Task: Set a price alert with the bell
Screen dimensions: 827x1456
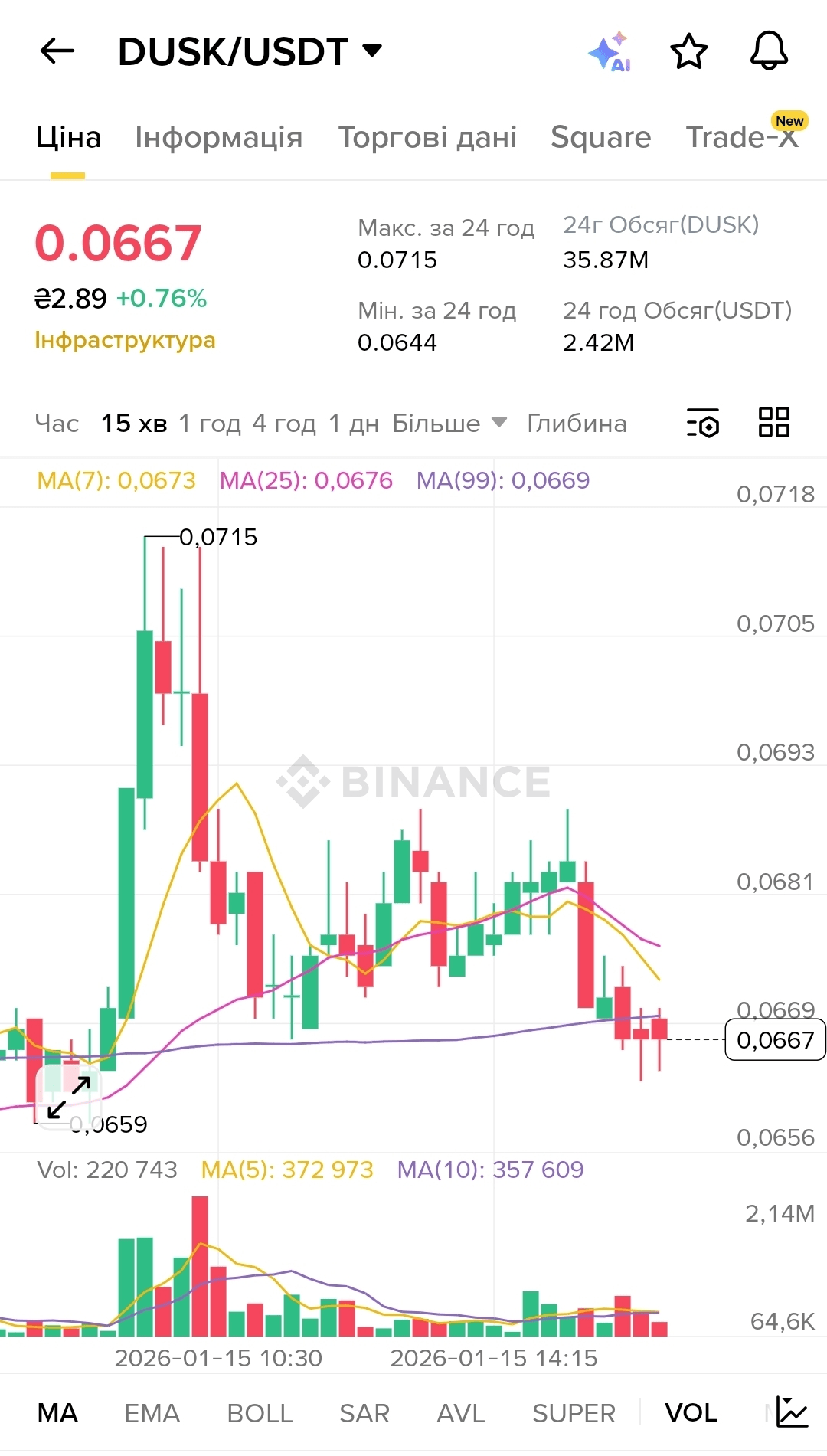Action: point(769,51)
